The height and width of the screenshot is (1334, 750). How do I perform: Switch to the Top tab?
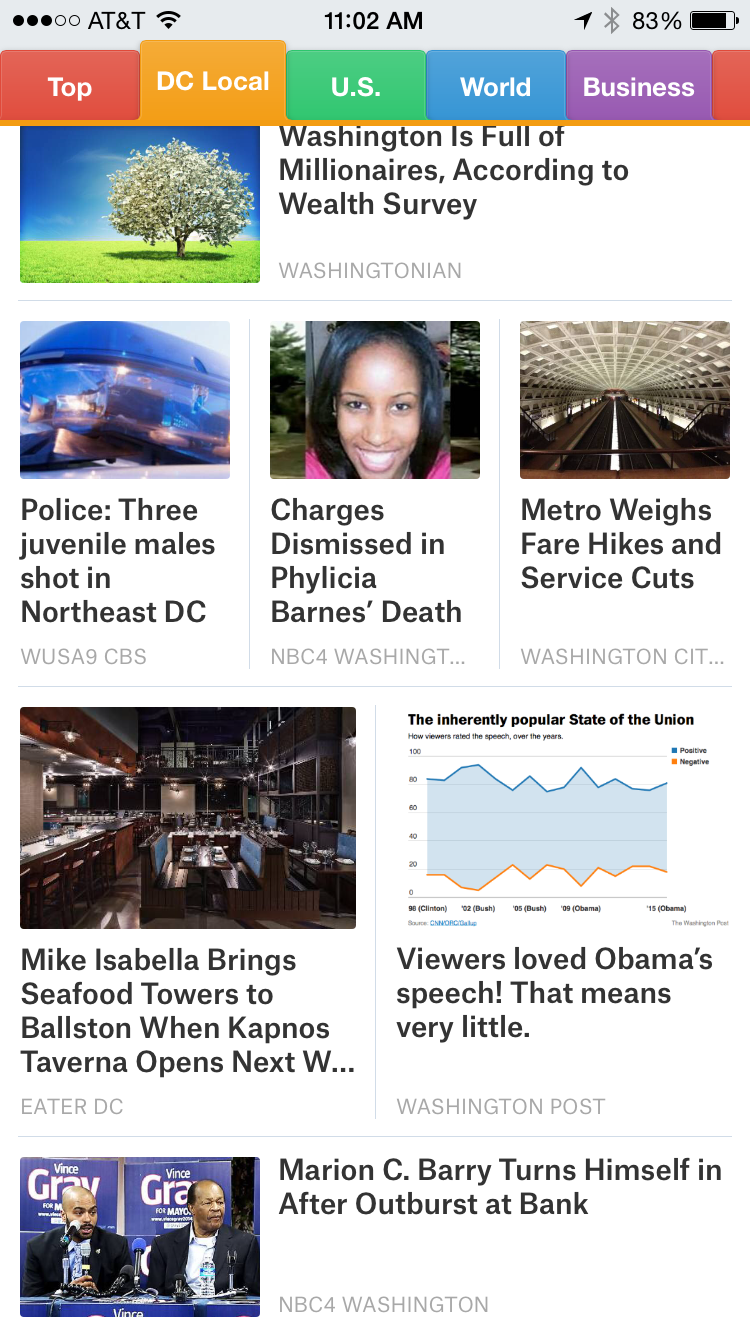[69, 87]
